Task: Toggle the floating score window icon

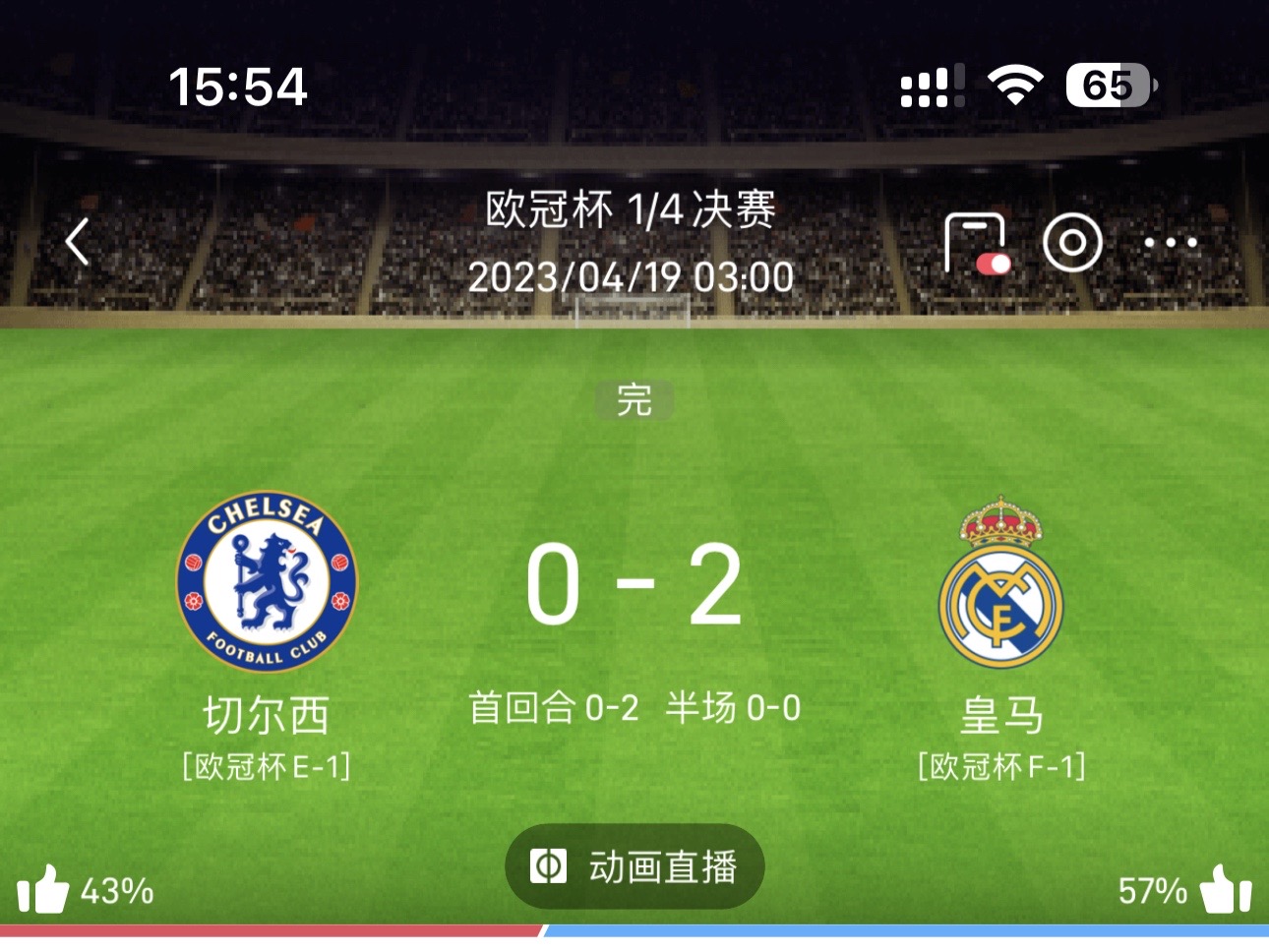Action: click(976, 243)
